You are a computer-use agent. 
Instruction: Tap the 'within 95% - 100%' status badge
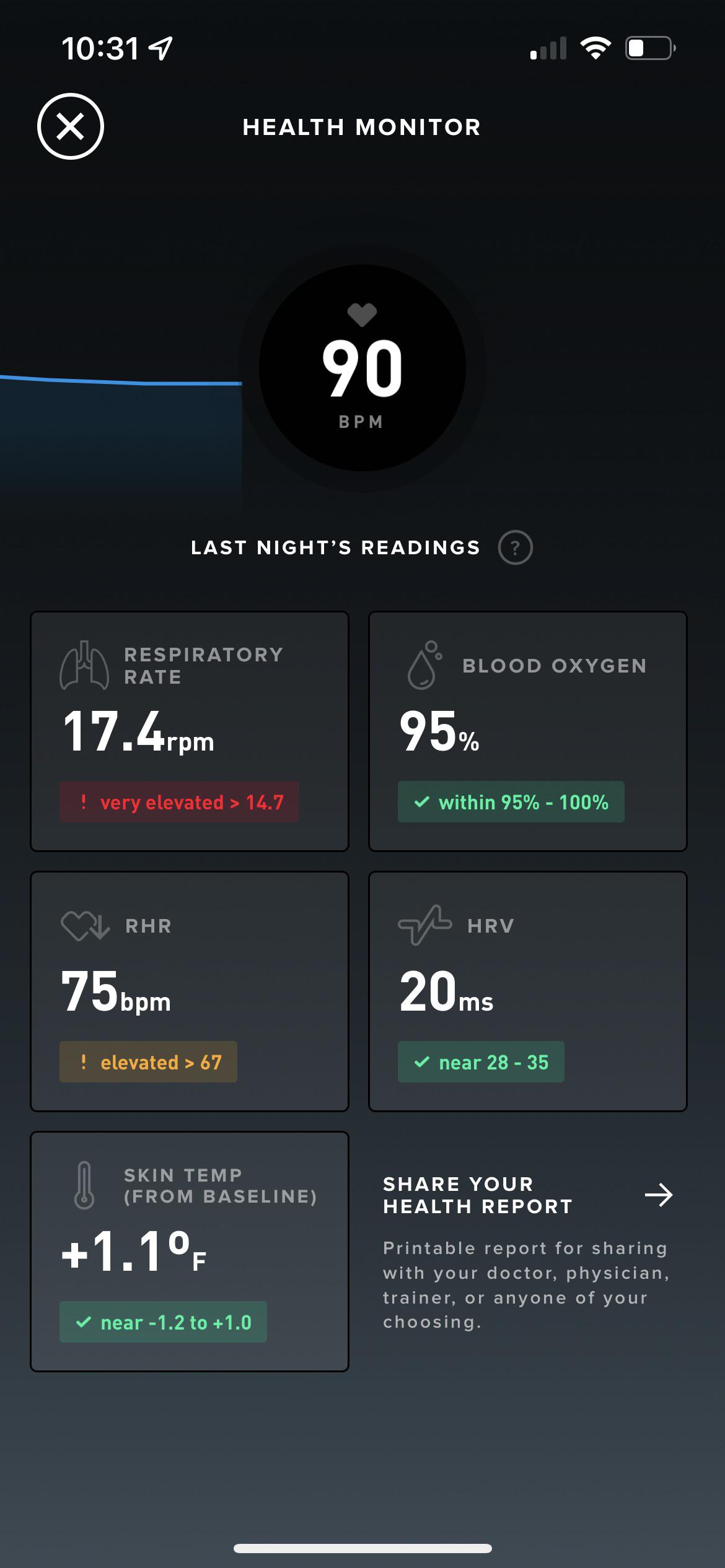click(511, 801)
